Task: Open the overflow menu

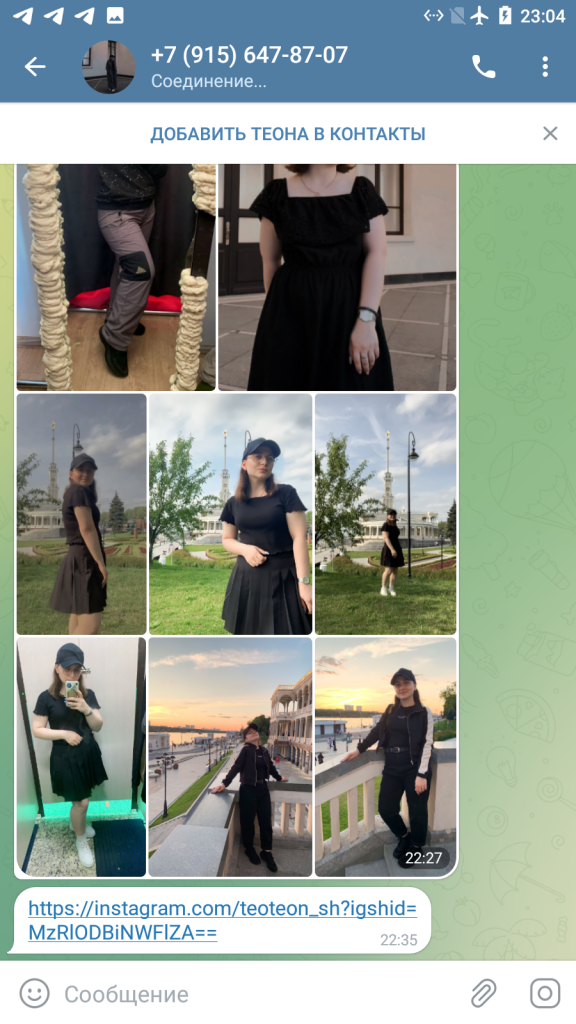Action: (x=545, y=67)
